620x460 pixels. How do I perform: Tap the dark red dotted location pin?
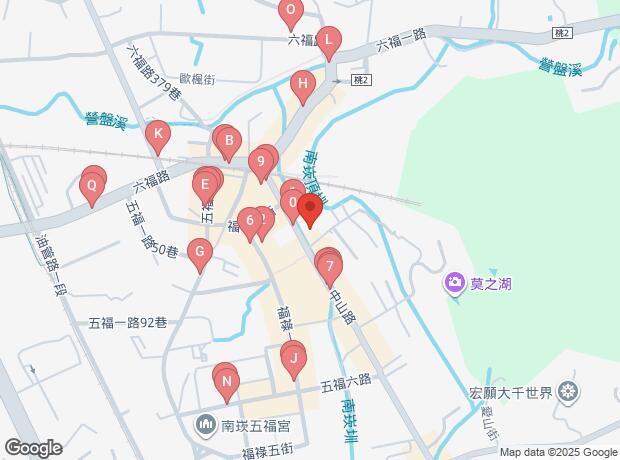click(310, 208)
